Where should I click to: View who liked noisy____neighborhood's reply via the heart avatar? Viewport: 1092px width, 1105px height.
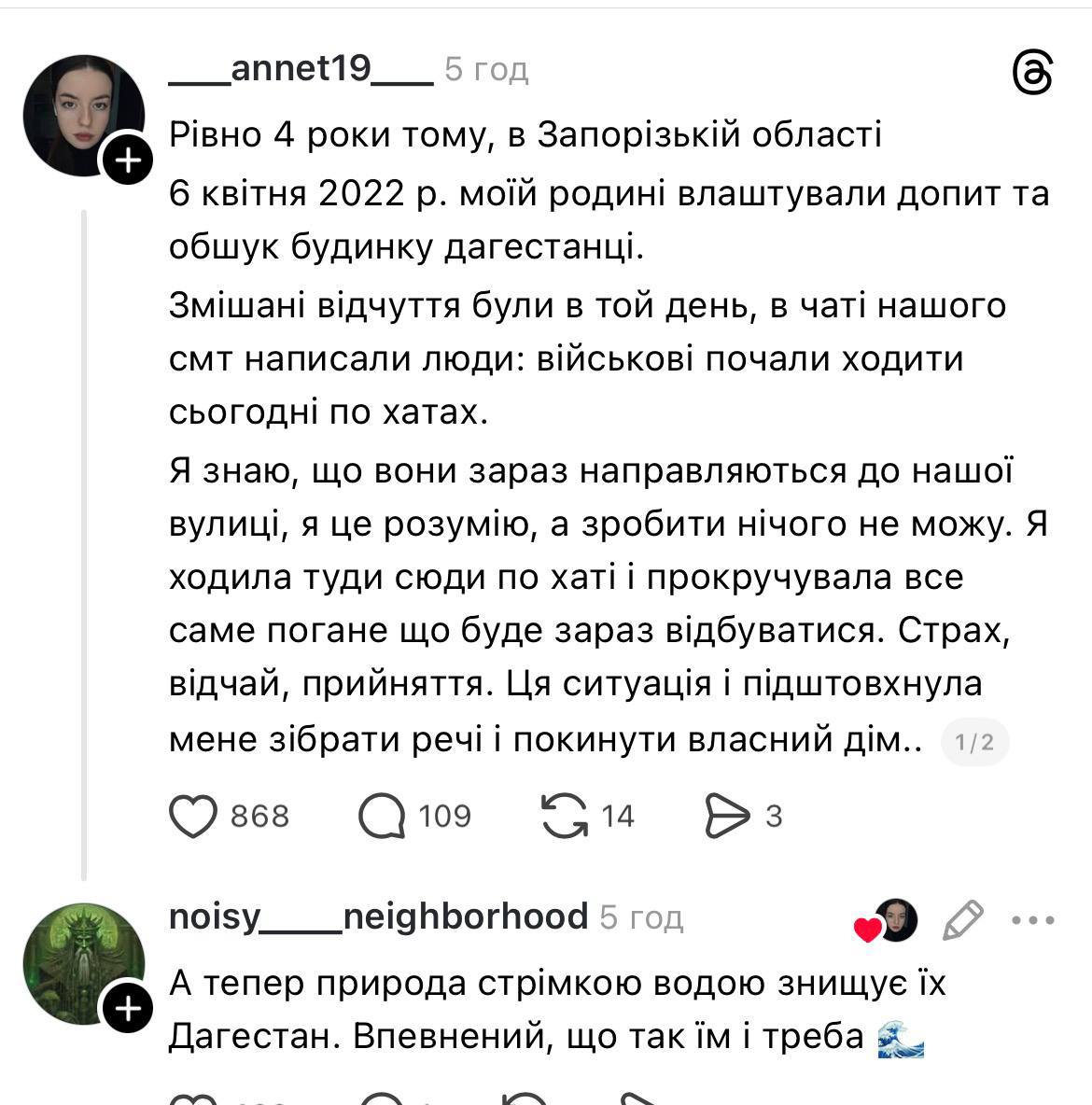tap(888, 921)
